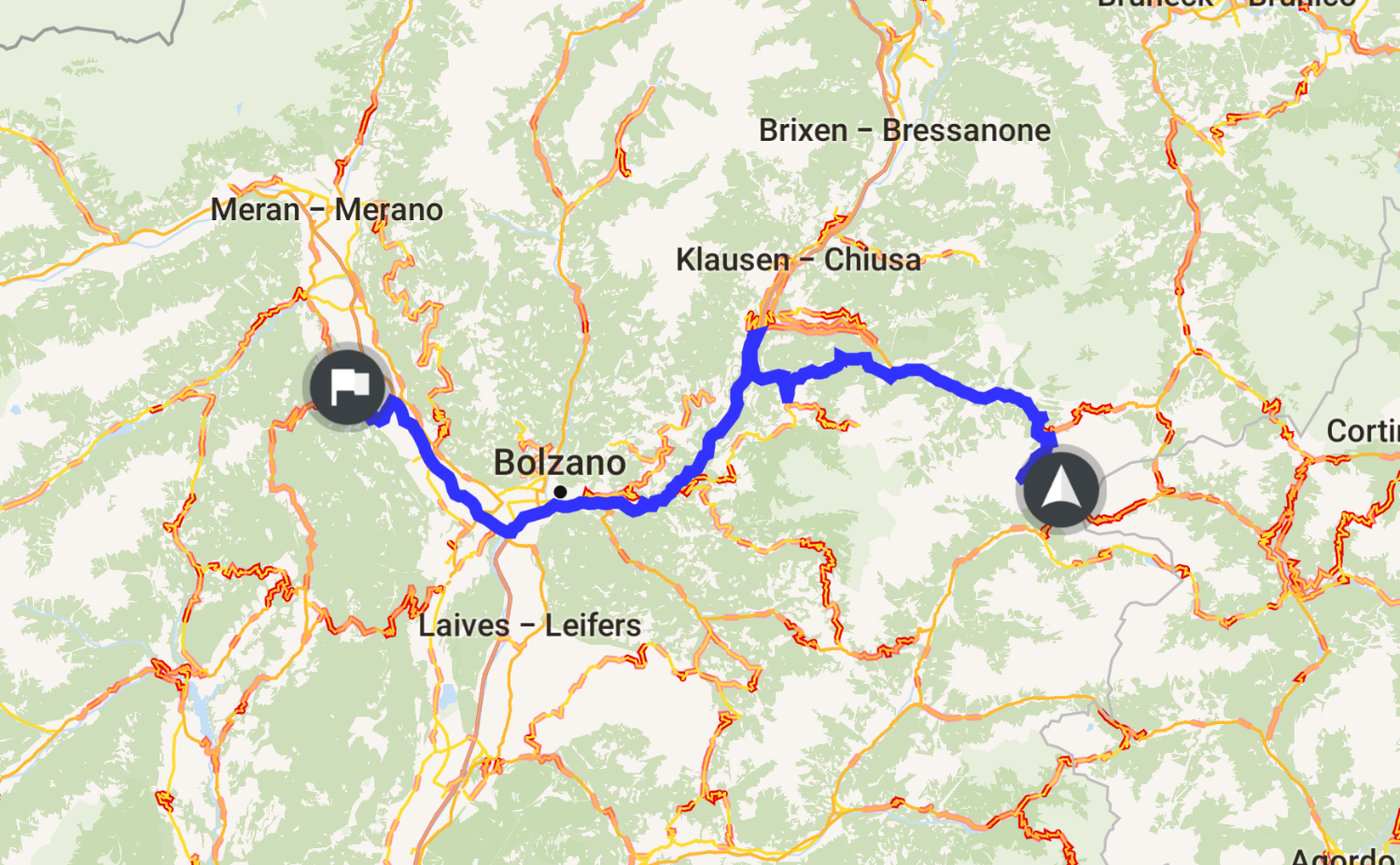Tap the destination flag marker near Meran
Screen dimensions: 1400x865
[348, 386]
